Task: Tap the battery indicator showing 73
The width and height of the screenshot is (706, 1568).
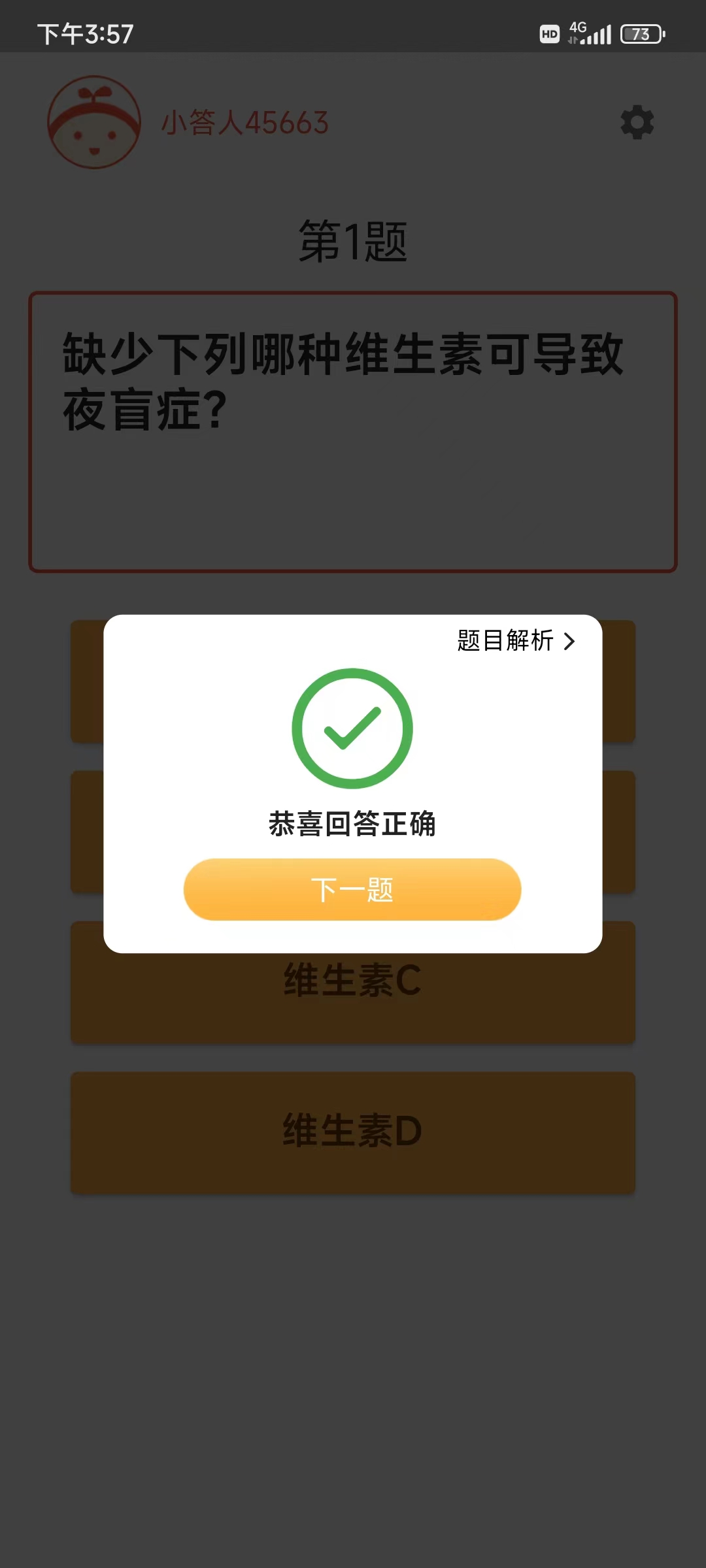Action: (x=641, y=34)
